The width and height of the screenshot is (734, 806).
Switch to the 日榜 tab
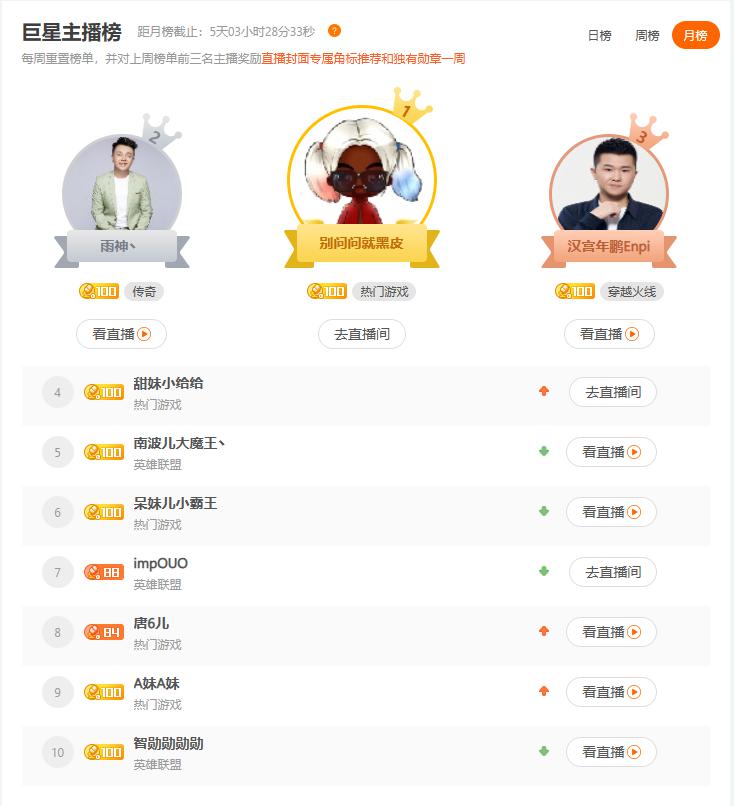click(599, 35)
